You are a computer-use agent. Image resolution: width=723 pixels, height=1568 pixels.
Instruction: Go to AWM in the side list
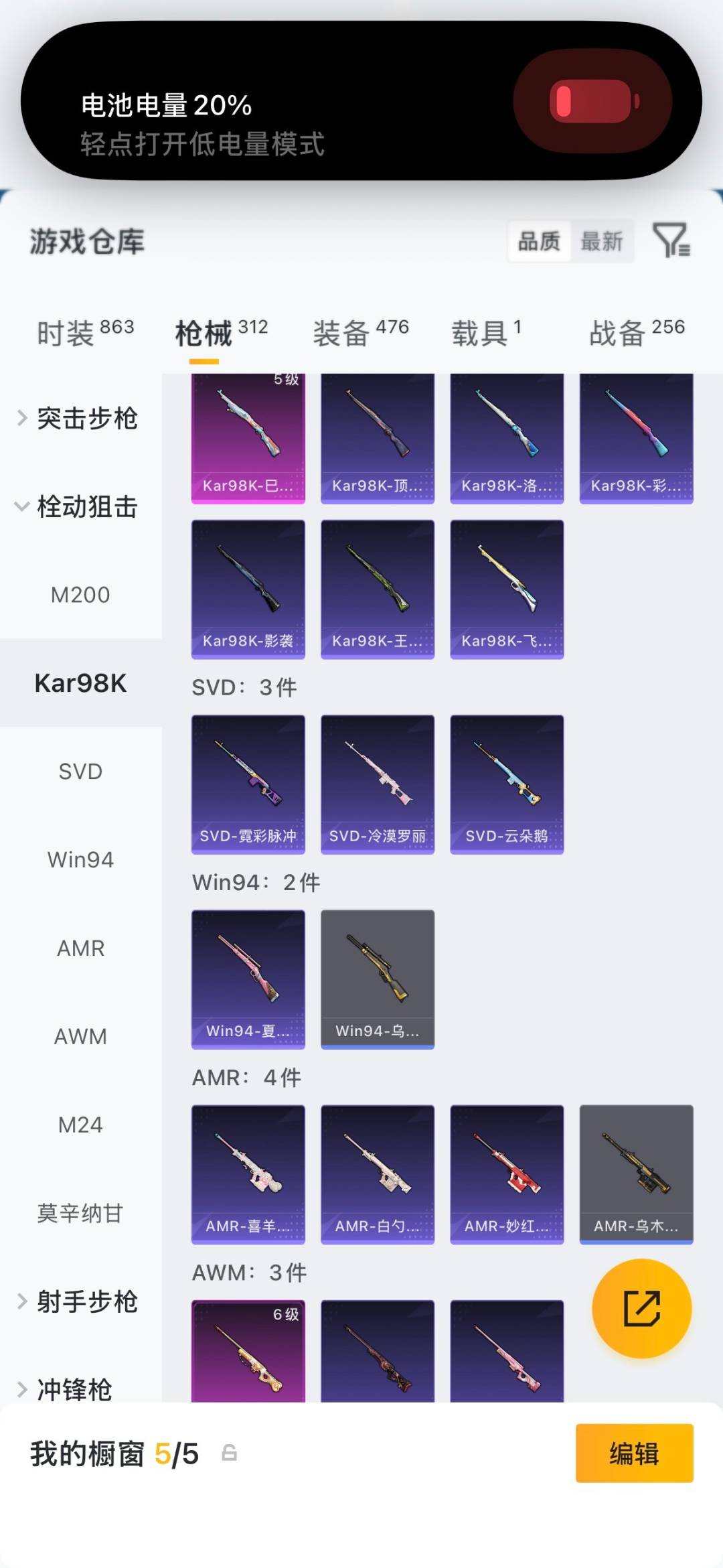click(80, 1037)
